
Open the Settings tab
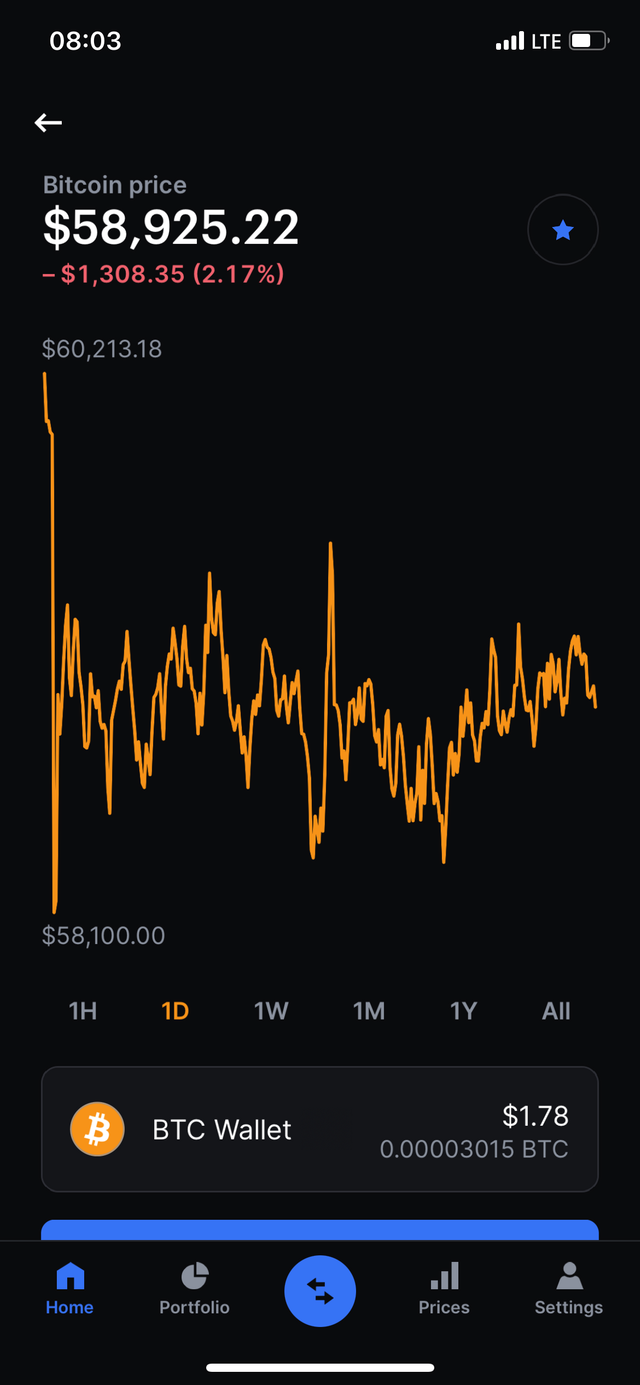pos(568,1289)
